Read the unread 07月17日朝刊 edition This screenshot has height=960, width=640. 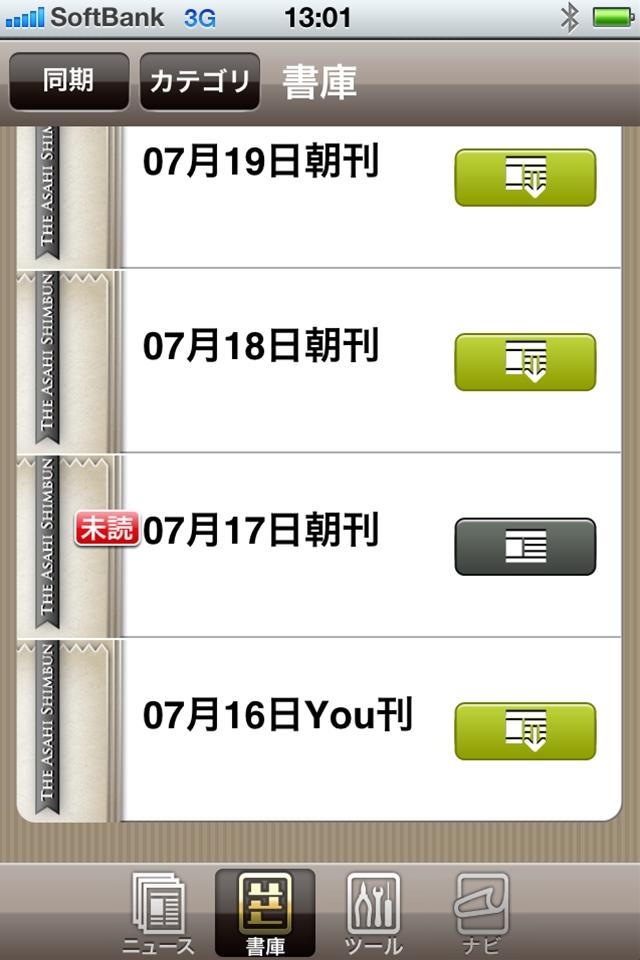525,547
